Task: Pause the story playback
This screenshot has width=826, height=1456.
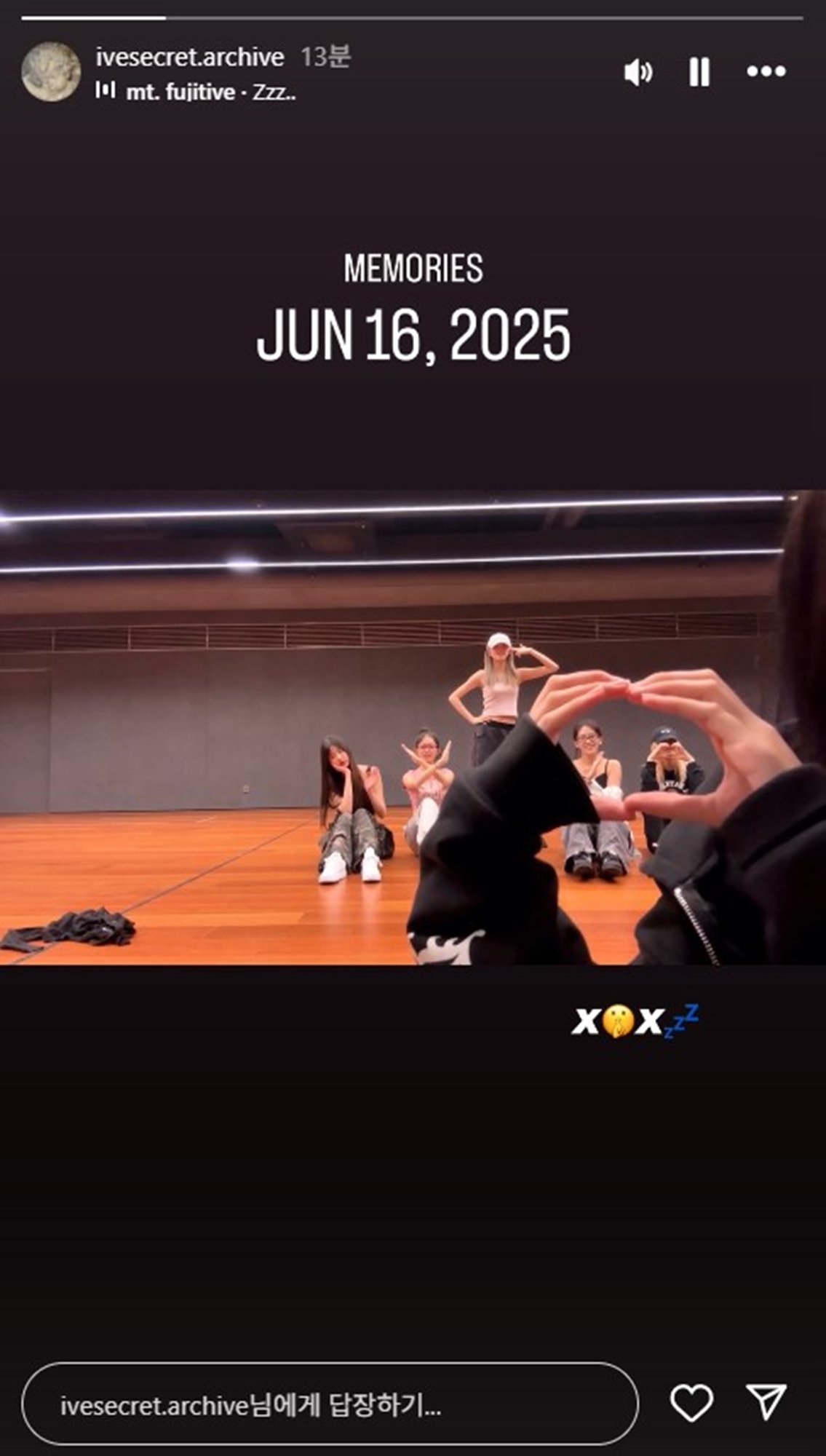Action: [x=699, y=72]
